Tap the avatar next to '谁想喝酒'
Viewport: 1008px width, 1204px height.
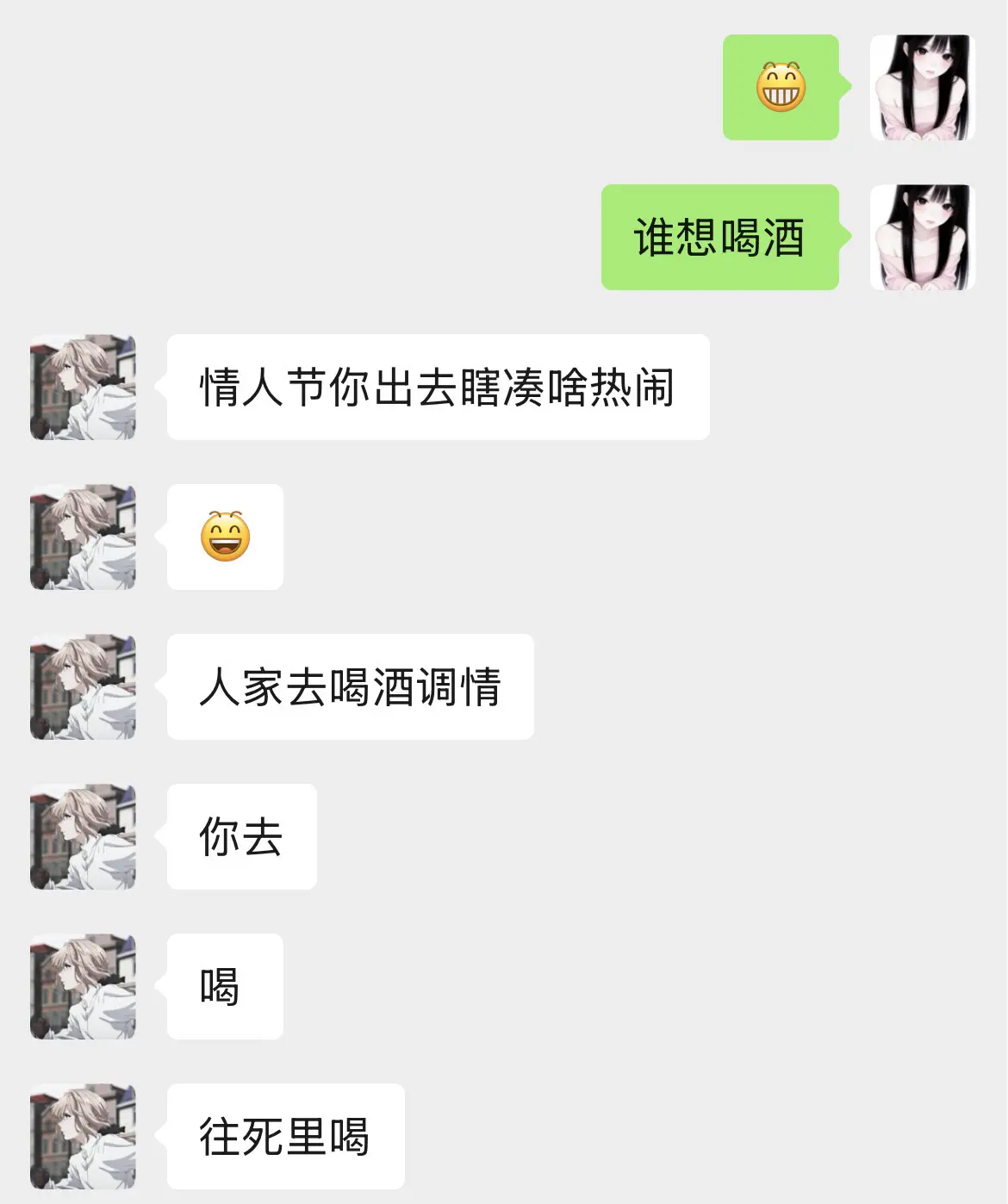click(922, 239)
